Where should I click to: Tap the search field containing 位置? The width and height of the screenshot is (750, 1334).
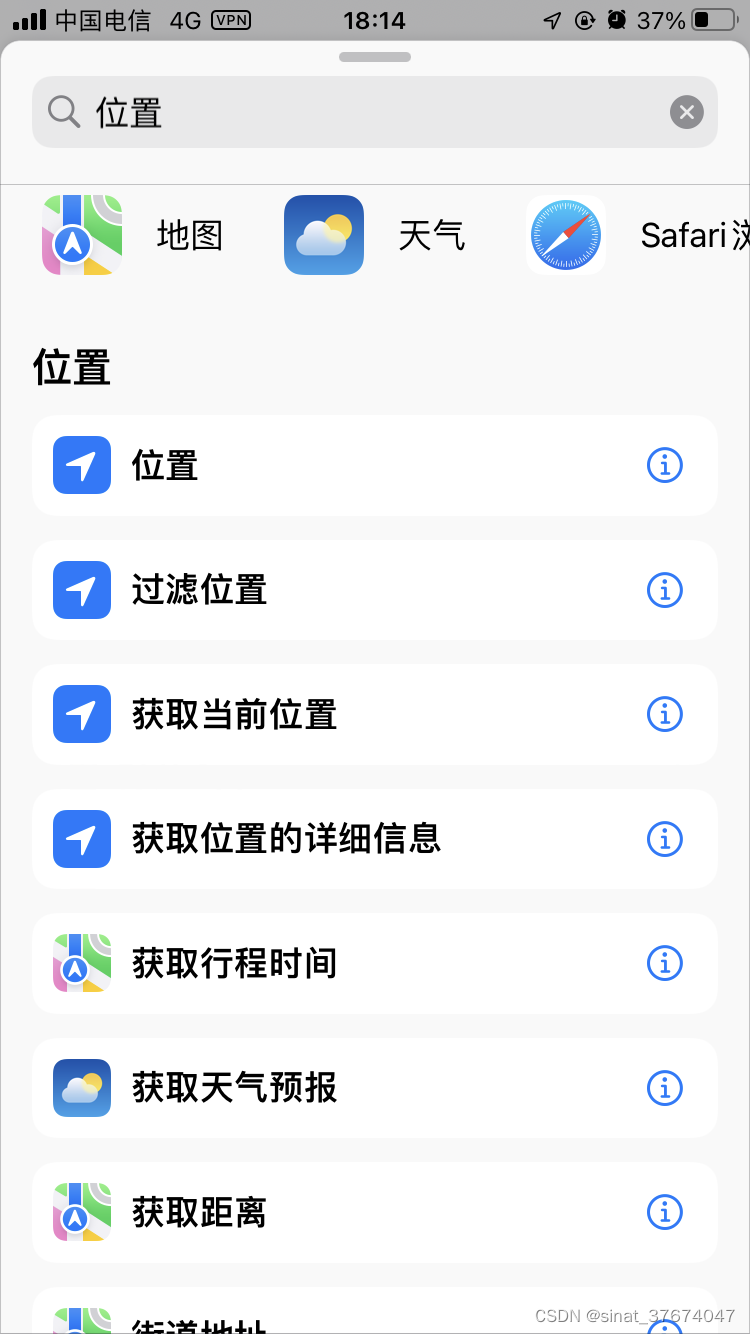click(360, 113)
